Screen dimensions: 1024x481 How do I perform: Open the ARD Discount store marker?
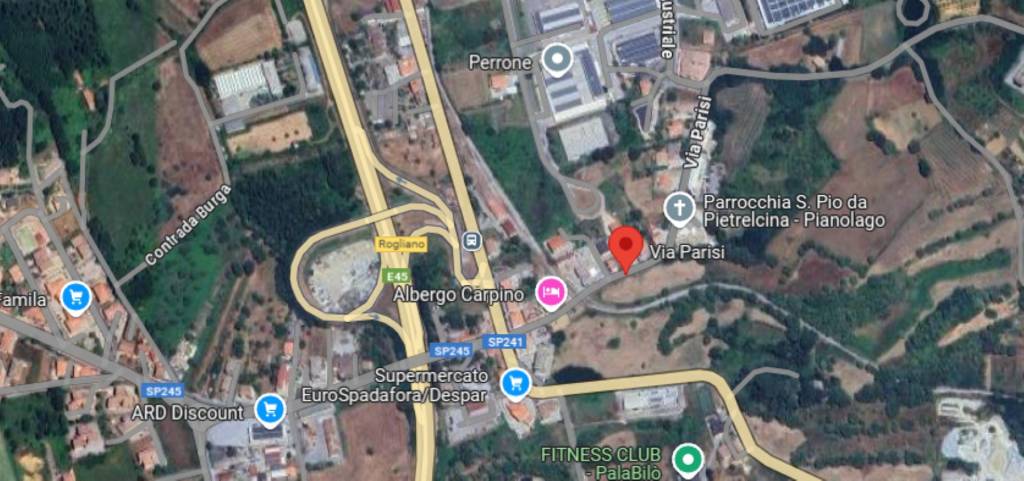point(269,409)
